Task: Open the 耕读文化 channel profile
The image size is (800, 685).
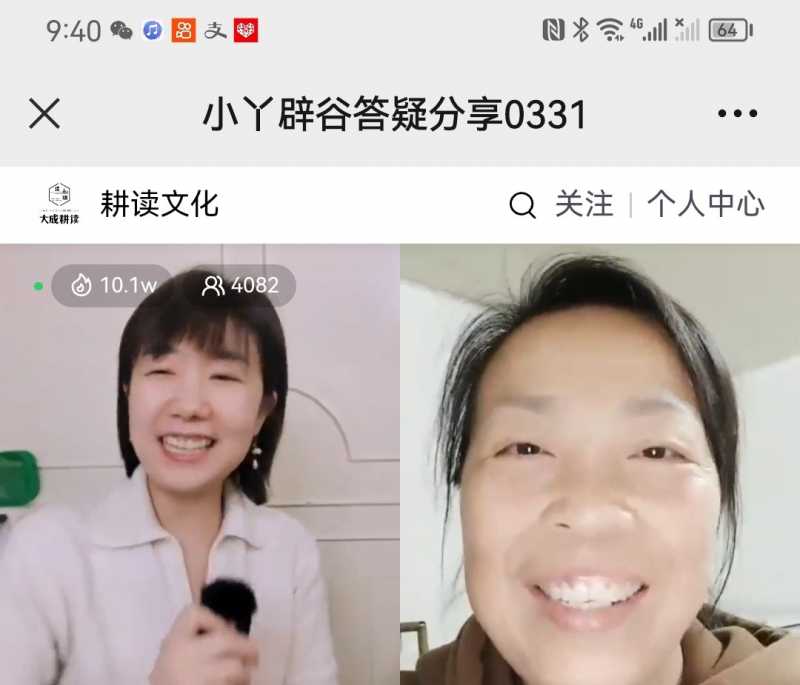Action: pyautogui.click(x=158, y=204)
